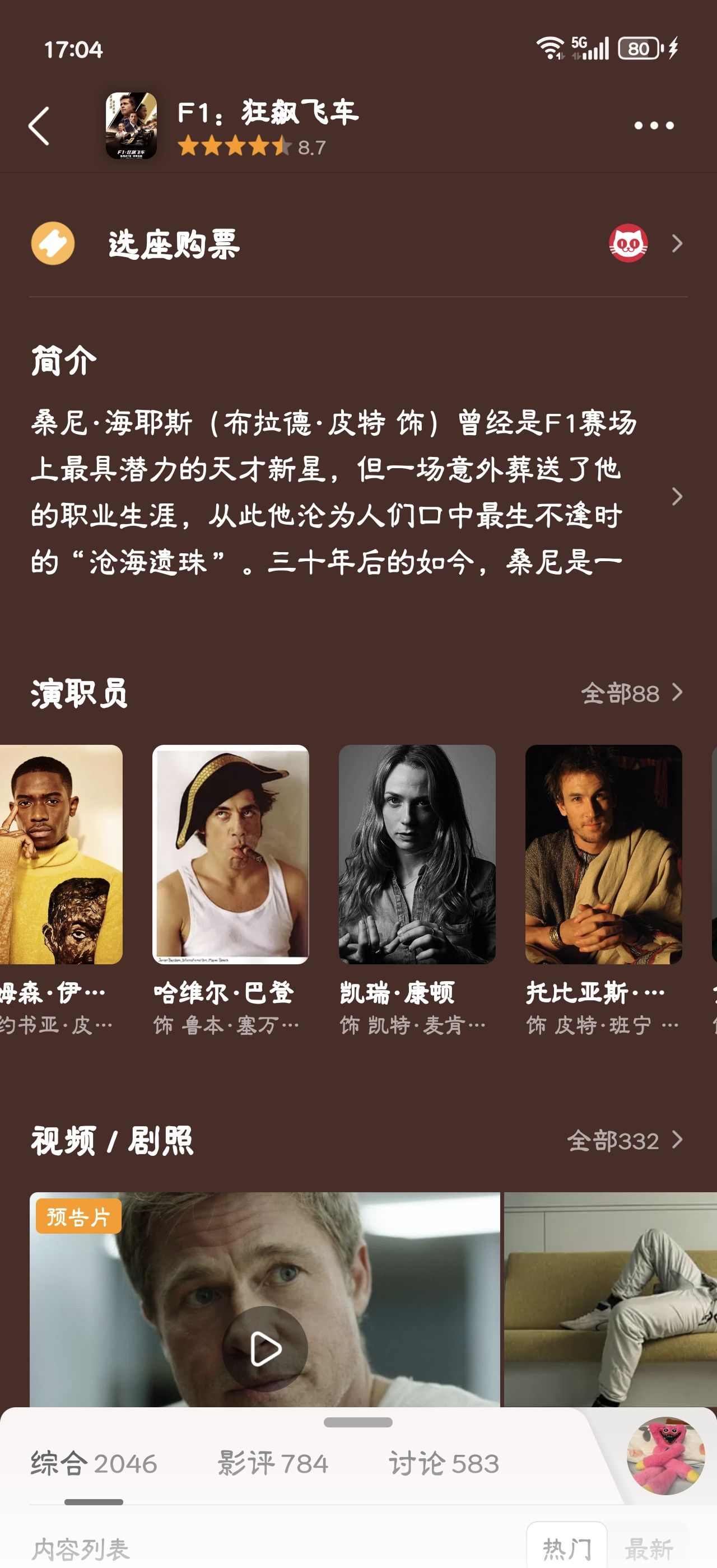Open 选座购票 to buy tickets
This screenshot has width=717, height=1568.
358,244
